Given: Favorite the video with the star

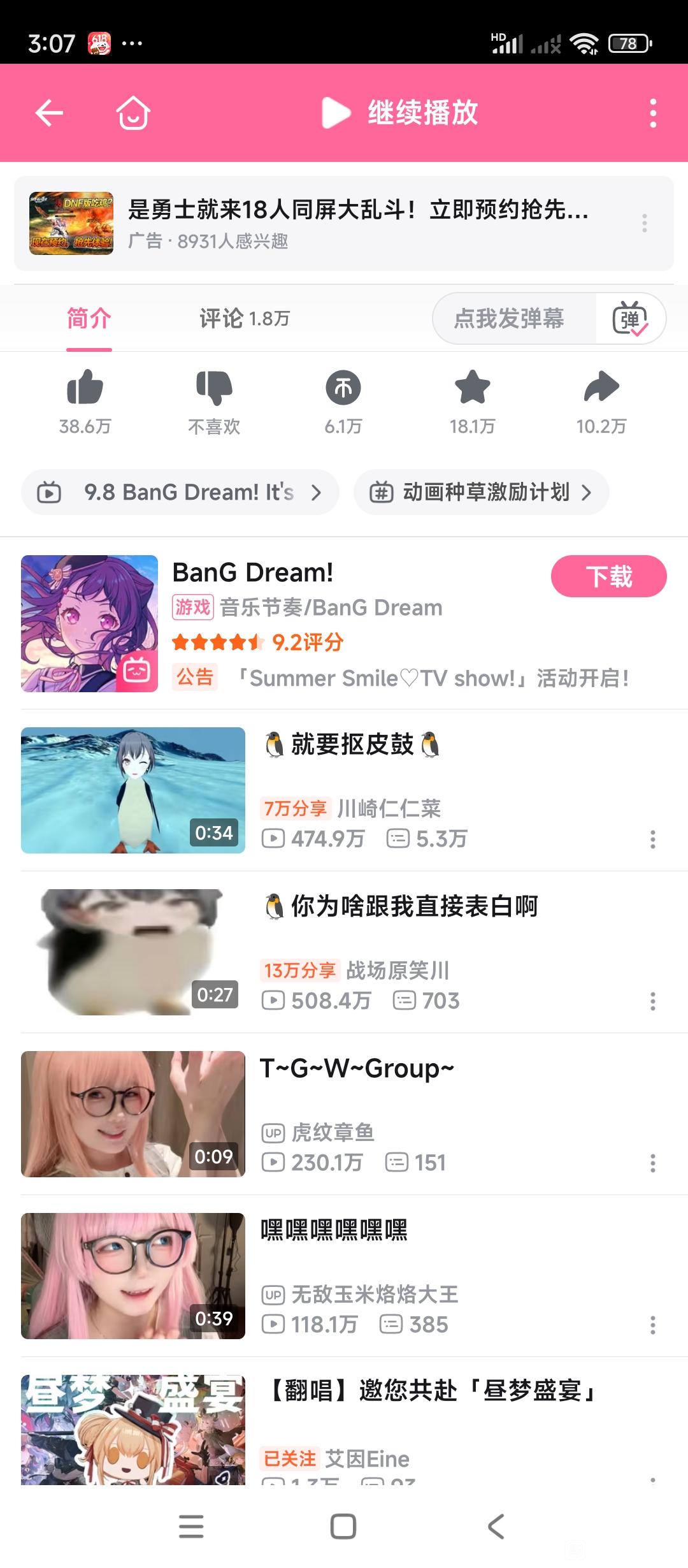Looking at the screenshot, I should point(472,402).
